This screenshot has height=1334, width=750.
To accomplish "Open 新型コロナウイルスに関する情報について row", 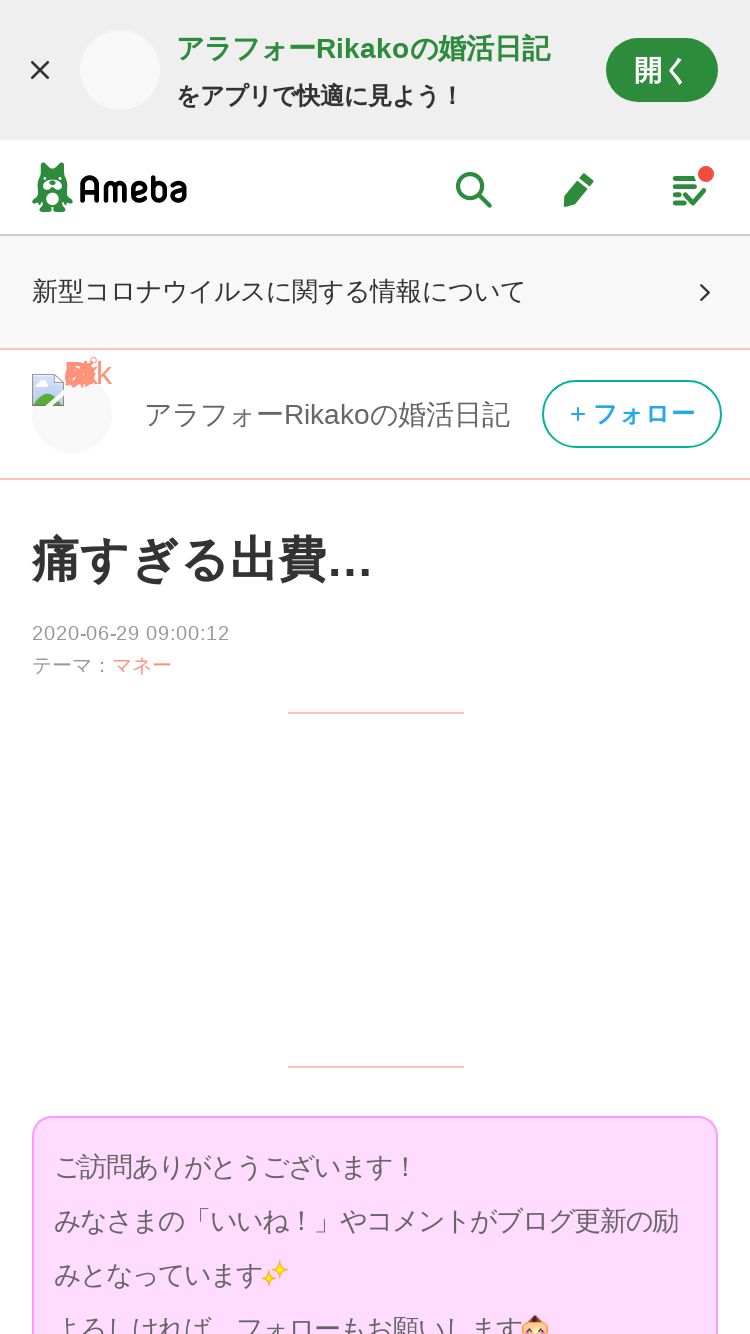I will pos(374,292).
